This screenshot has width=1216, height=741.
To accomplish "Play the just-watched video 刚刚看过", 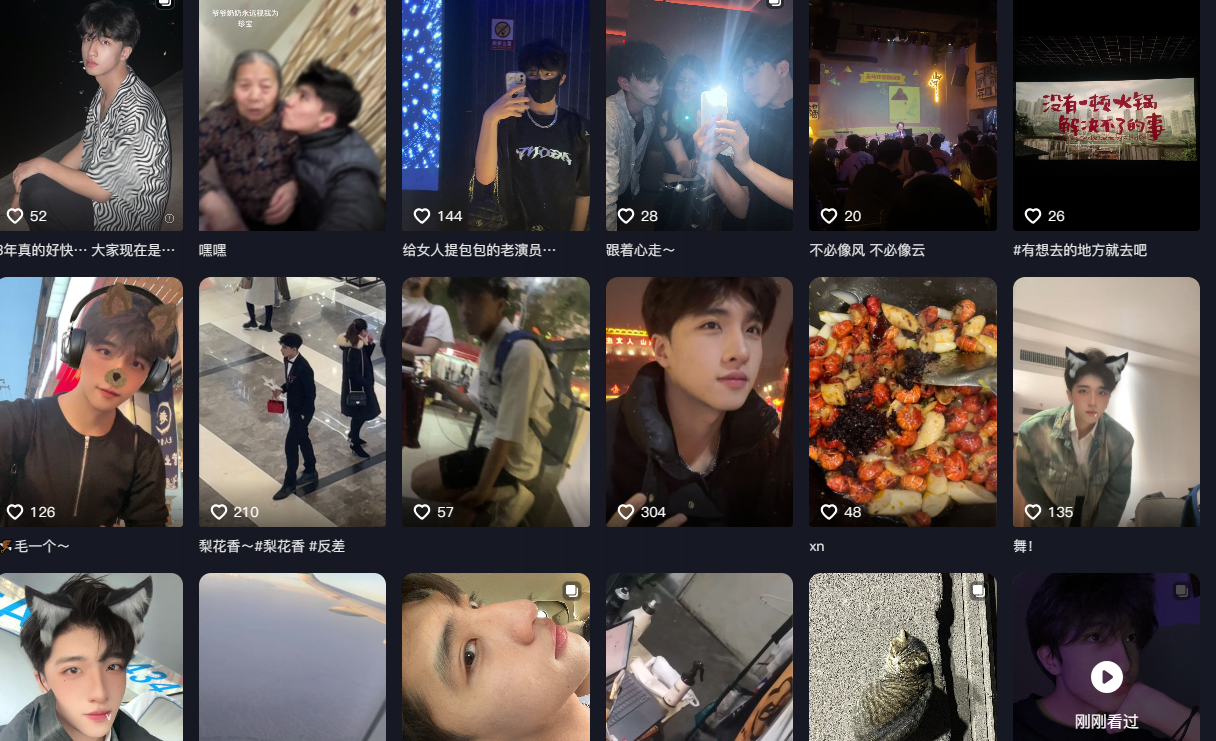I will [x=1106, y=677].
